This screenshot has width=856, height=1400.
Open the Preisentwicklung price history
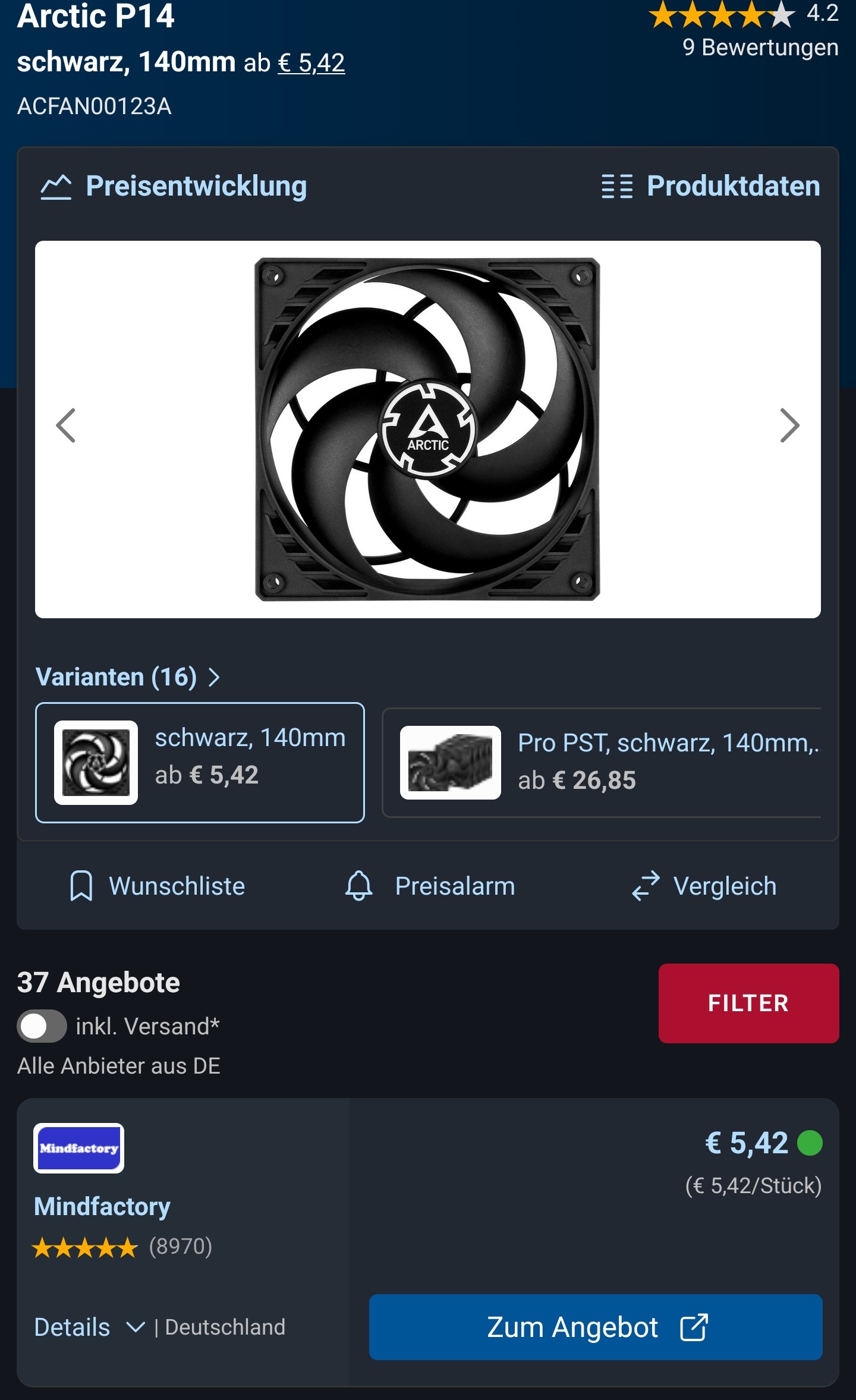click(x=174, y=187)
